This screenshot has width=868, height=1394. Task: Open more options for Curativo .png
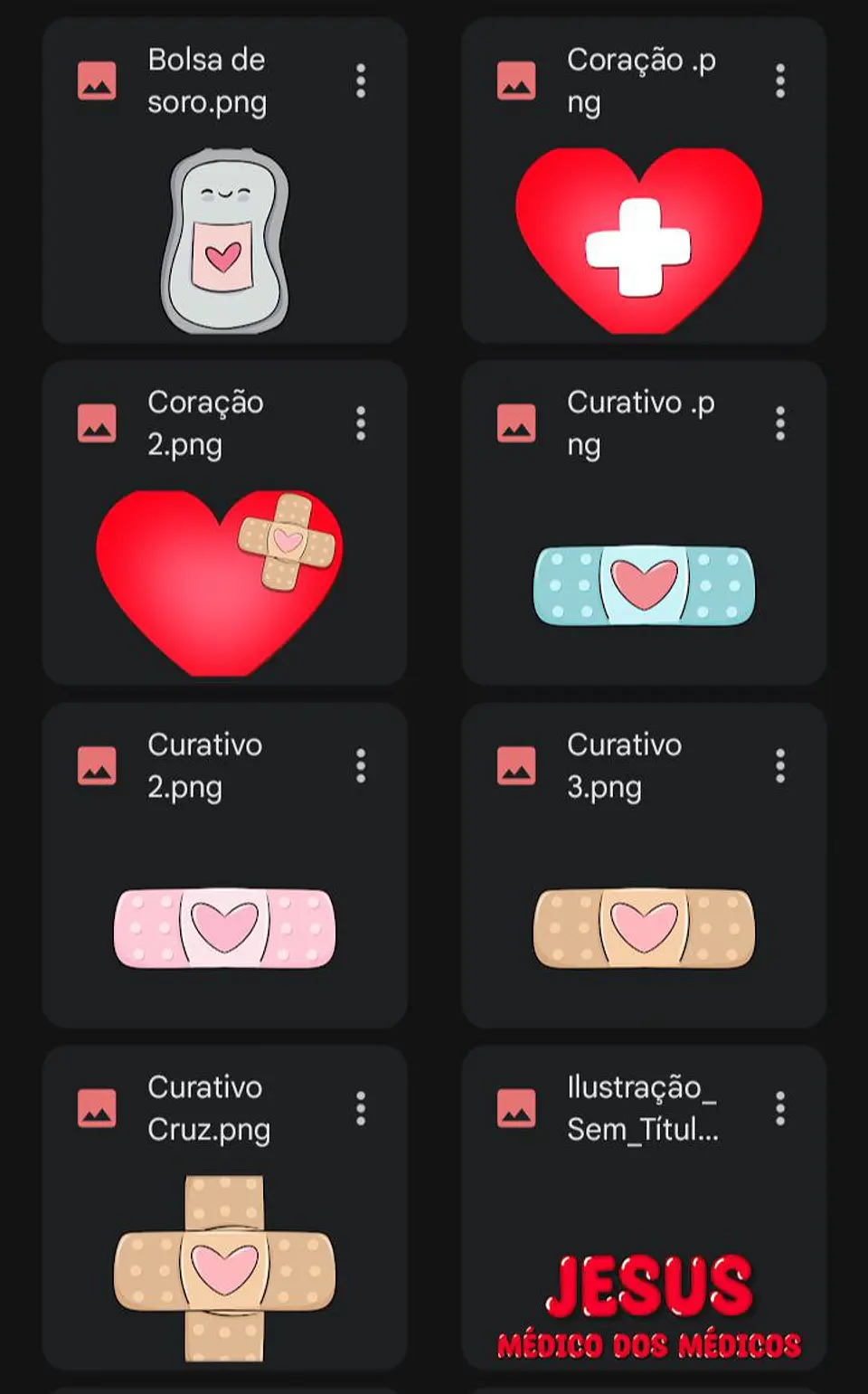780,423
